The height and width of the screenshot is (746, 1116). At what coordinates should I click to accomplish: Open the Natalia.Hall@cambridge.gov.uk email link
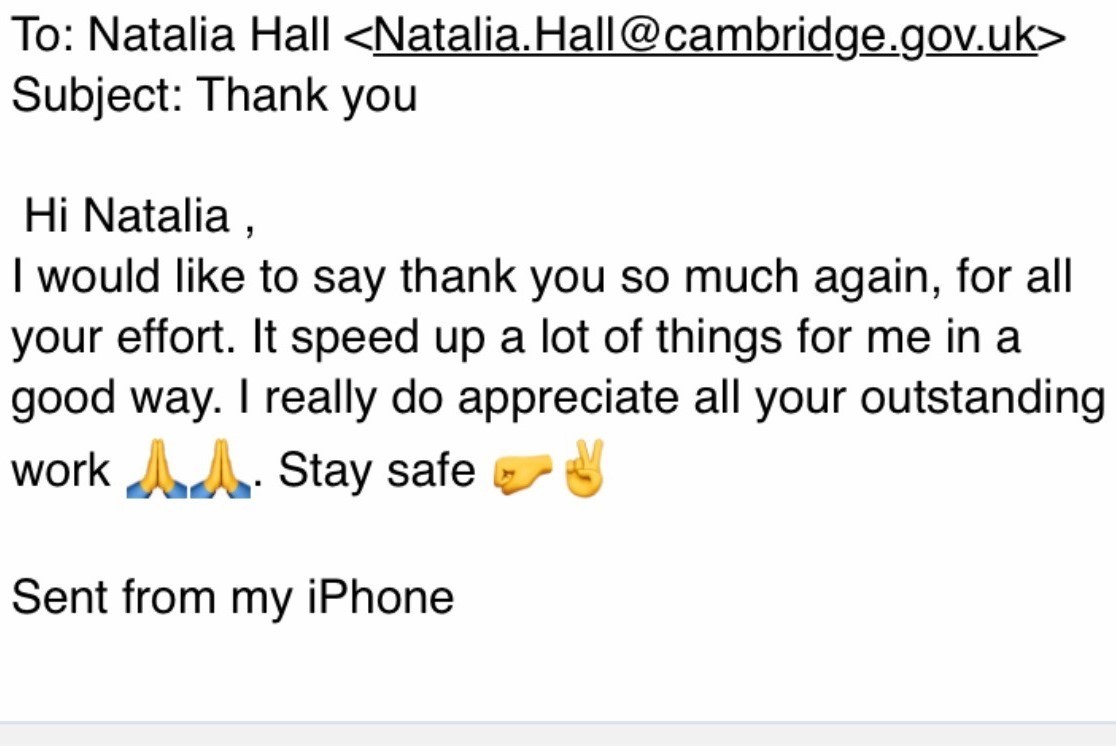[704, 36]
